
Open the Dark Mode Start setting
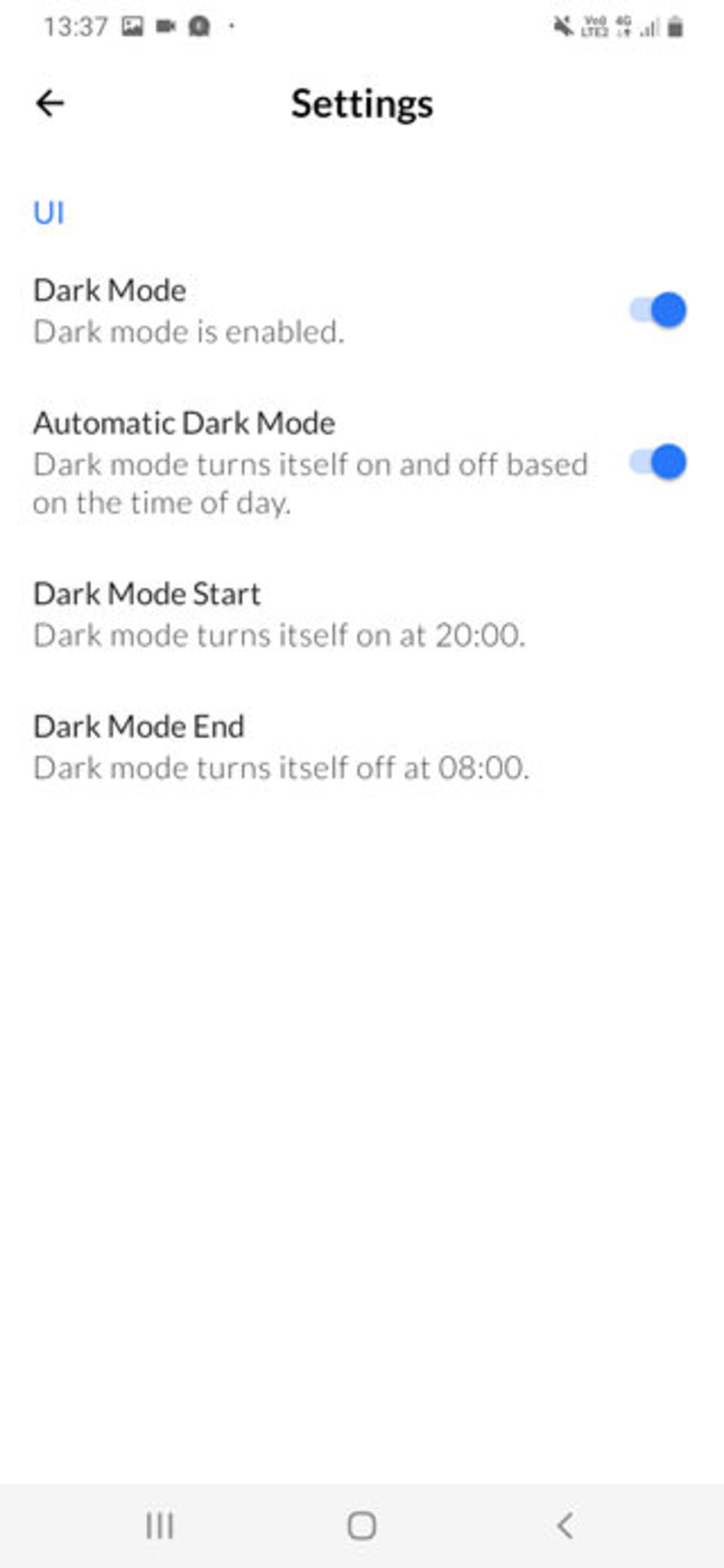click(362, 614)
